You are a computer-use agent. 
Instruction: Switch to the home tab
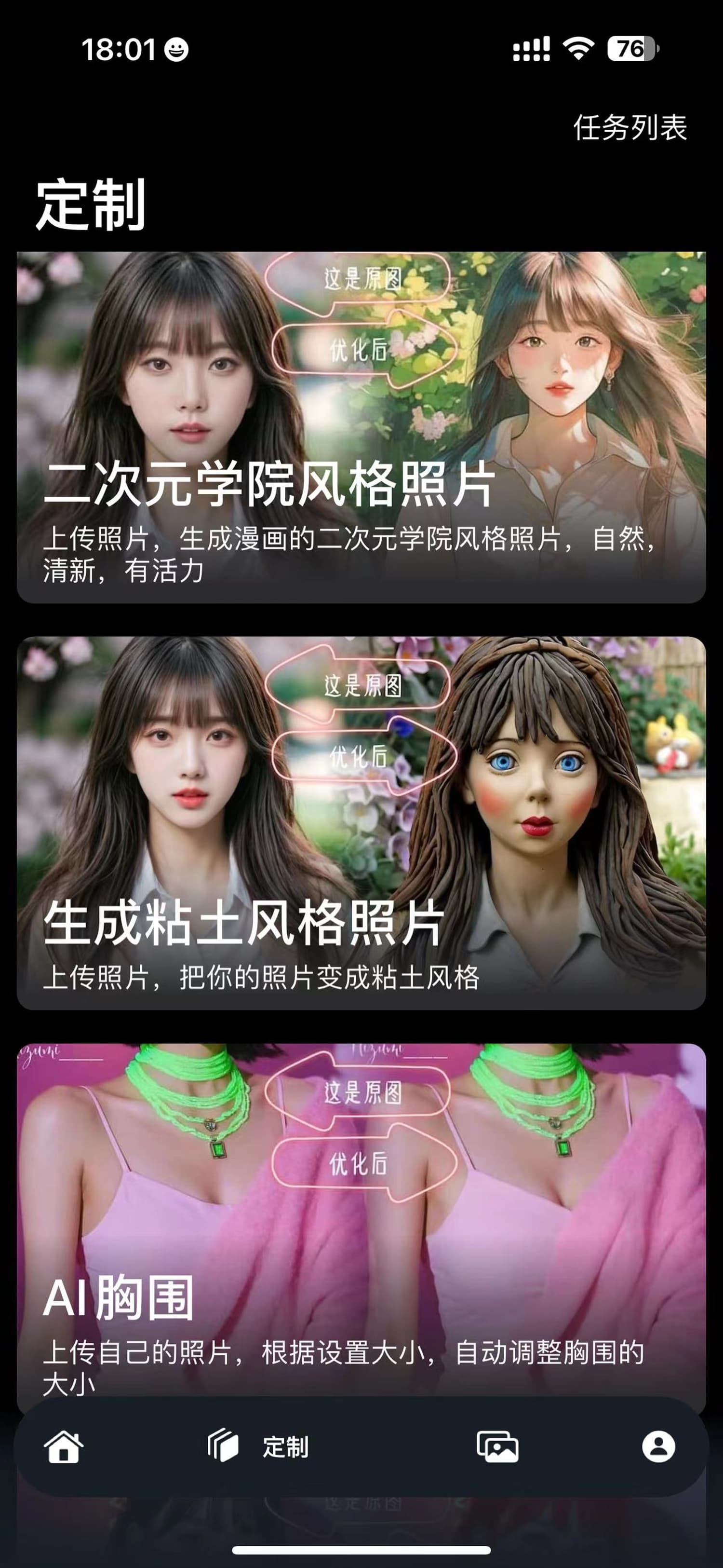(64, 1447)
